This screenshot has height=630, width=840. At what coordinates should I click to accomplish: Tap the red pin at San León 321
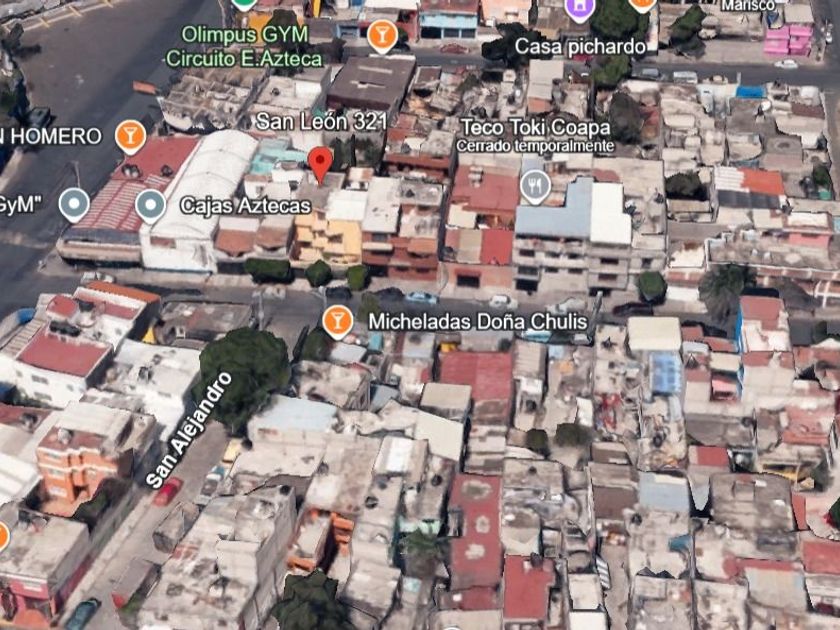(x=320, y=164)
